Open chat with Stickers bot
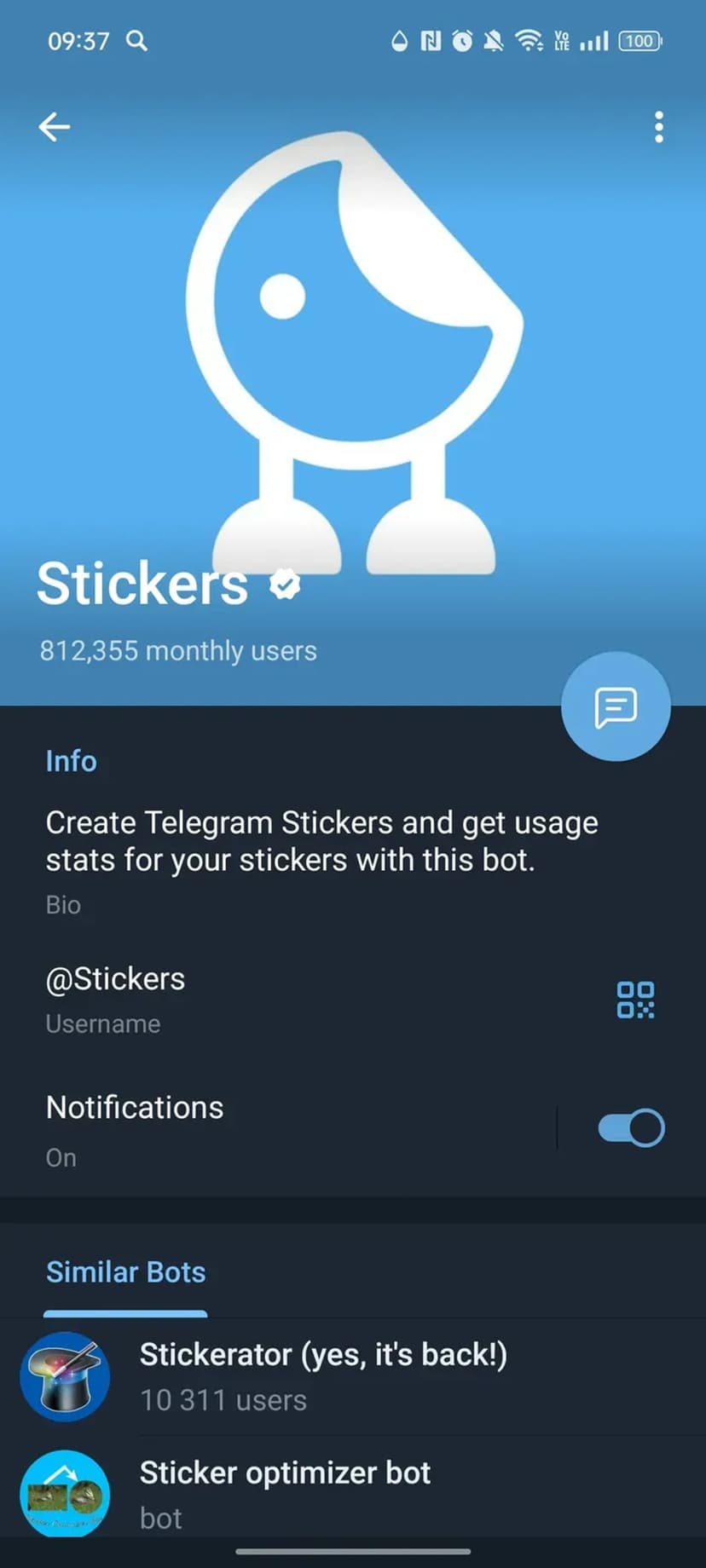Image resolution: width=706 pixels, height=1568 pixels. coord(616,706)
